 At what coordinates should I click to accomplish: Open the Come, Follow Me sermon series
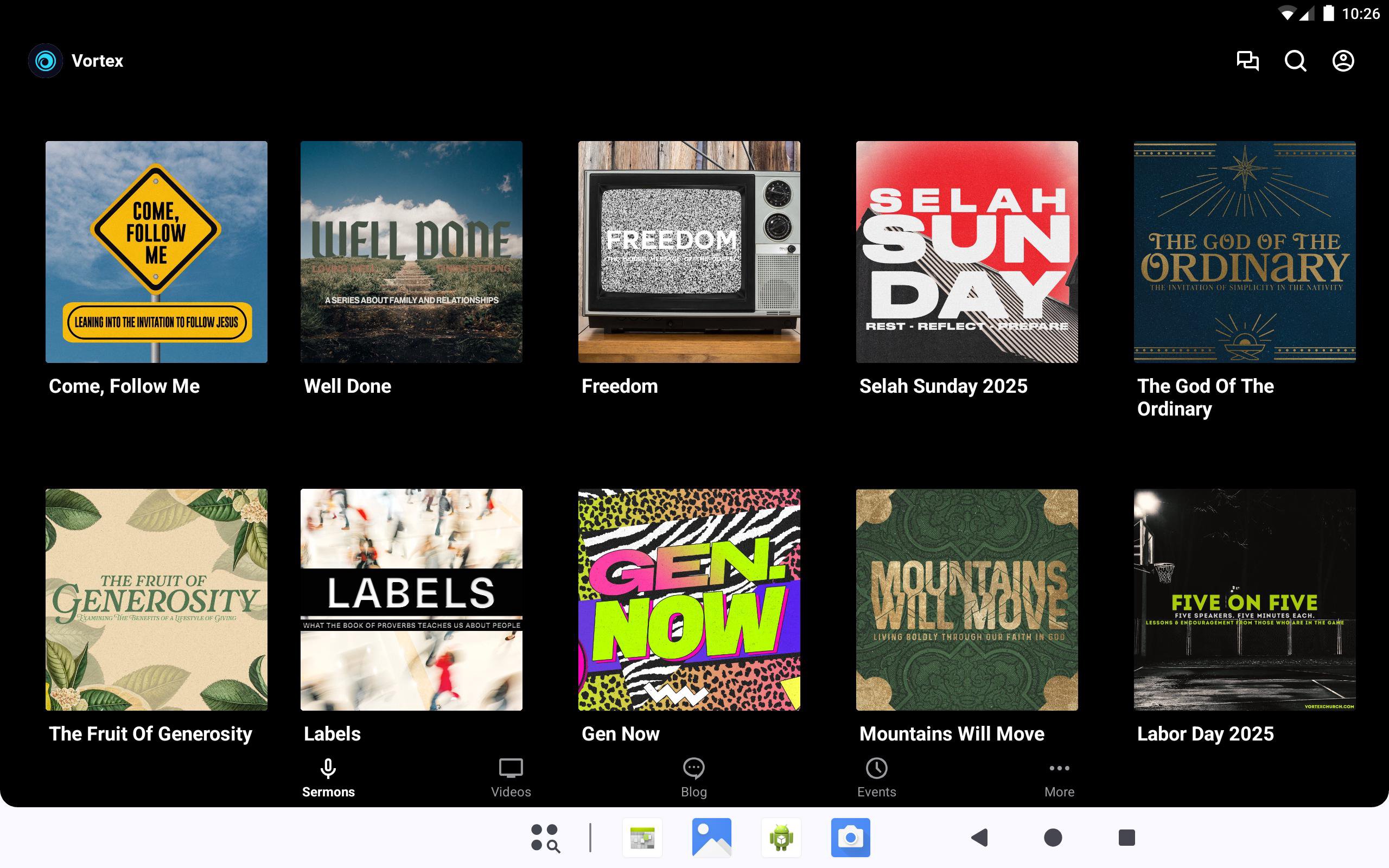156,252
